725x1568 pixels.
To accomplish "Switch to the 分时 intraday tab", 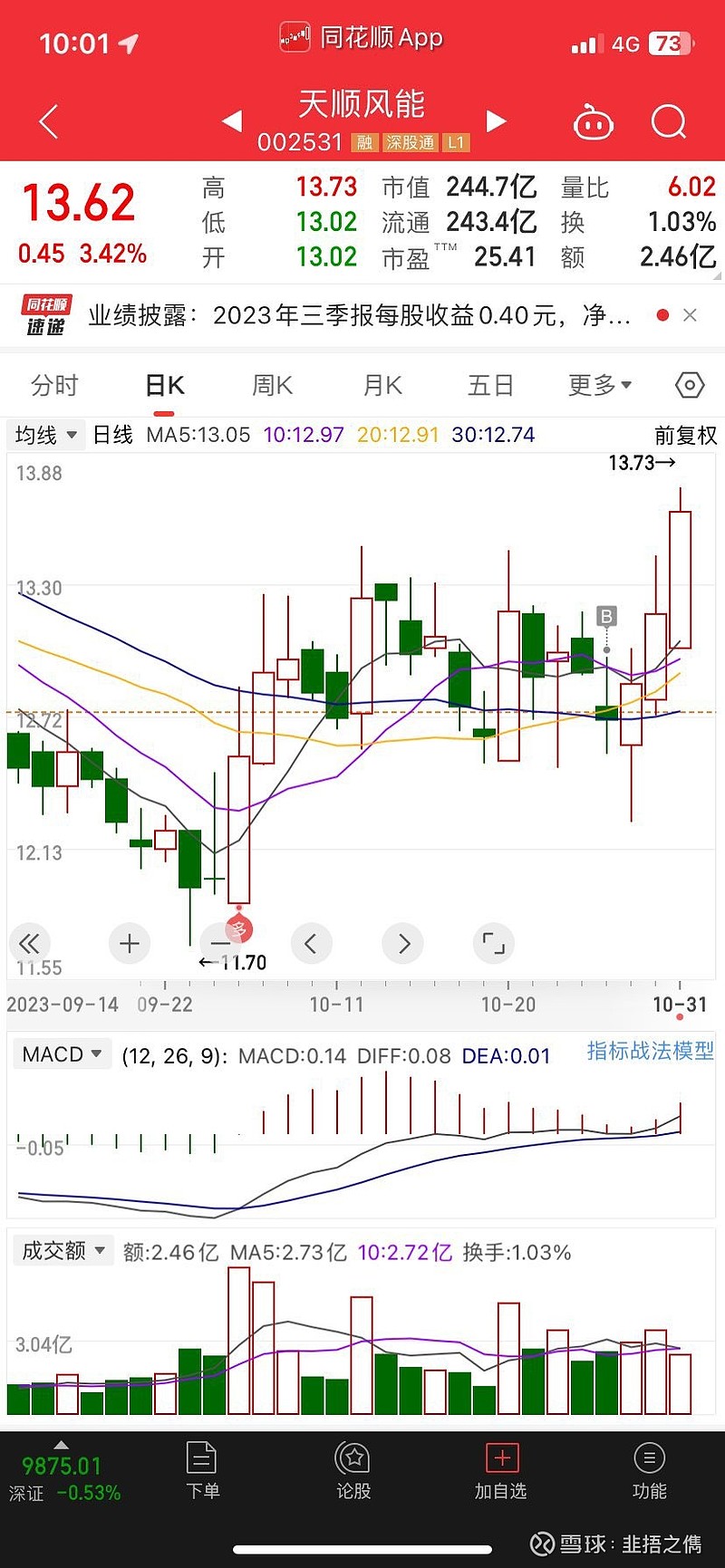I will (x=56, y=385).
